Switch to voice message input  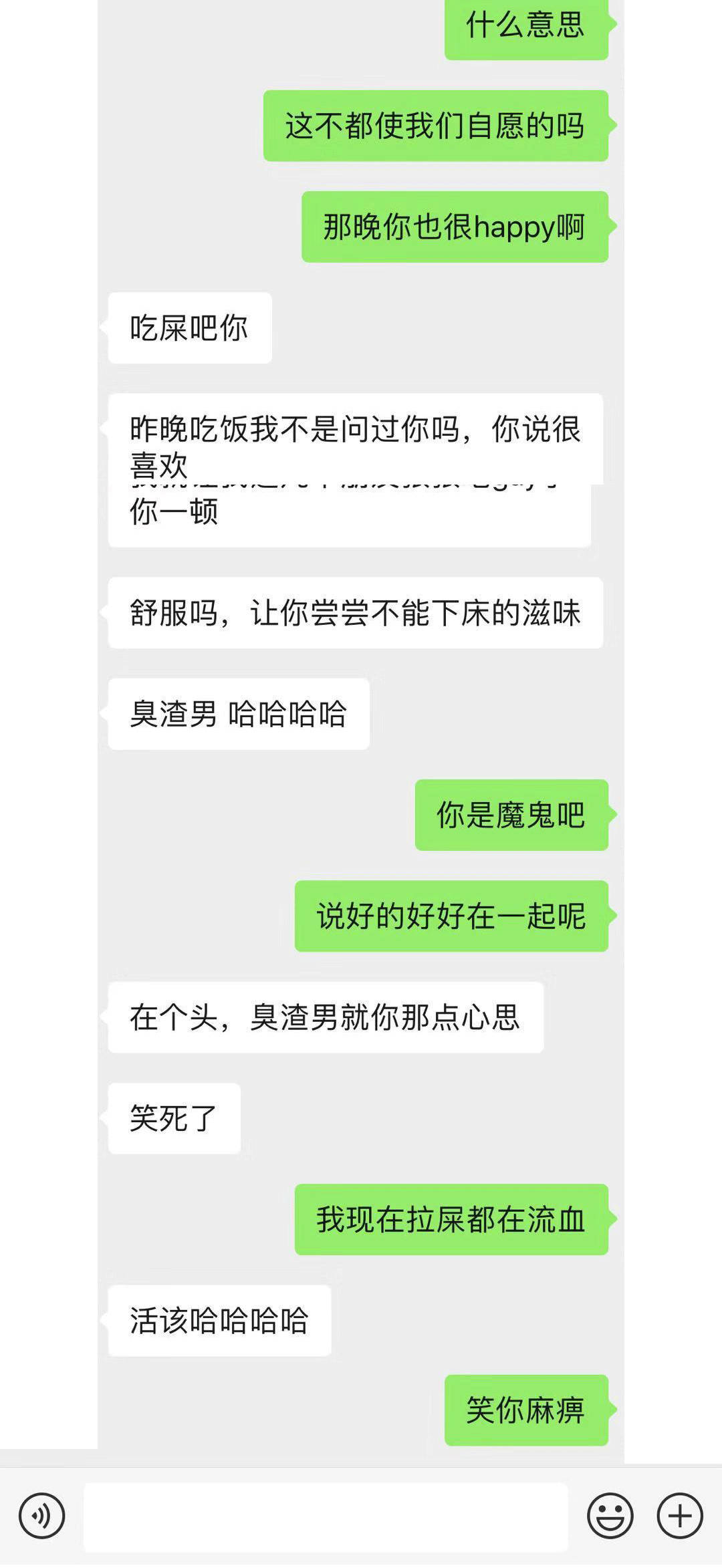pyautogui.click(x=41, y=1515)
